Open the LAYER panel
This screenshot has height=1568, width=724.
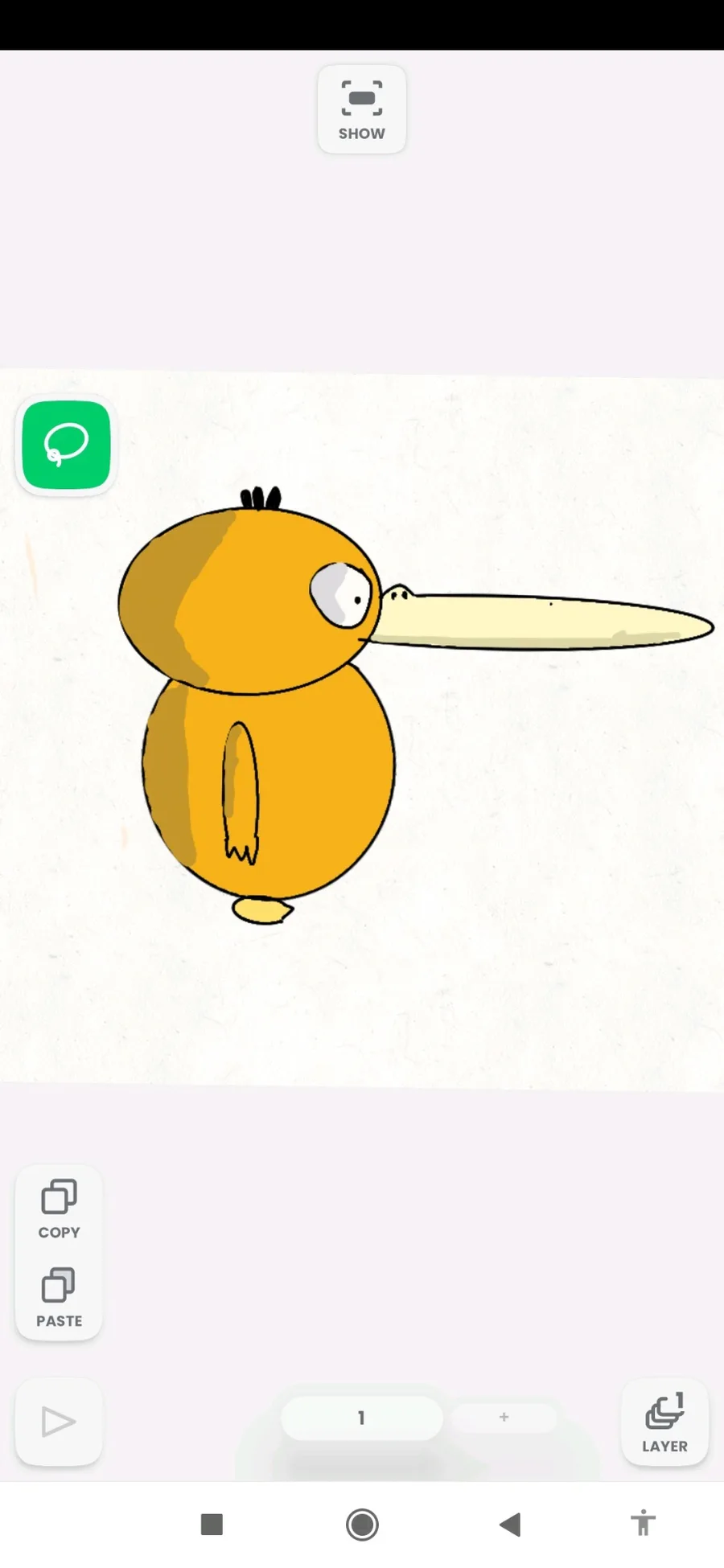pyautogui.click(x=664, y=1422)
